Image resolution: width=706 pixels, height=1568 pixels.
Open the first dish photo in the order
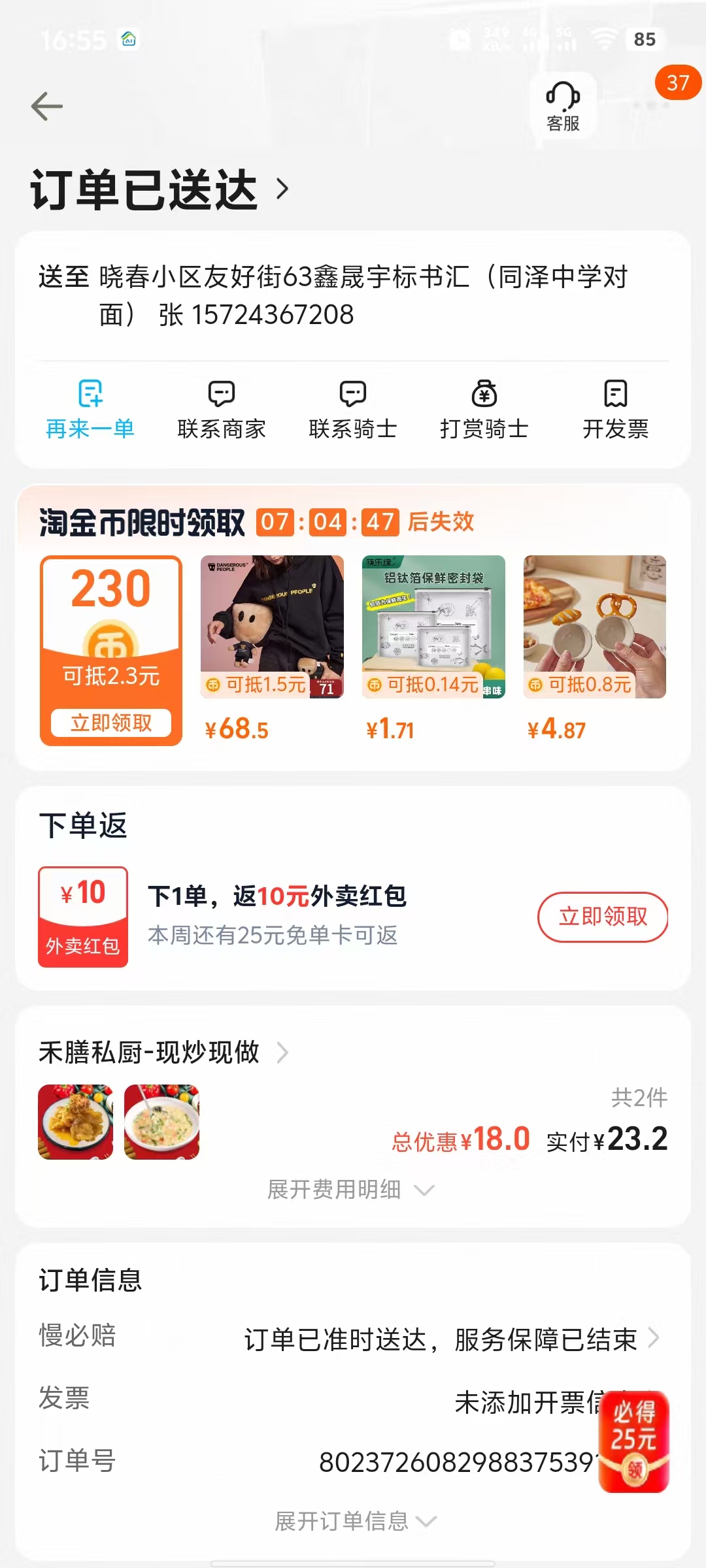click(76, 1122)
